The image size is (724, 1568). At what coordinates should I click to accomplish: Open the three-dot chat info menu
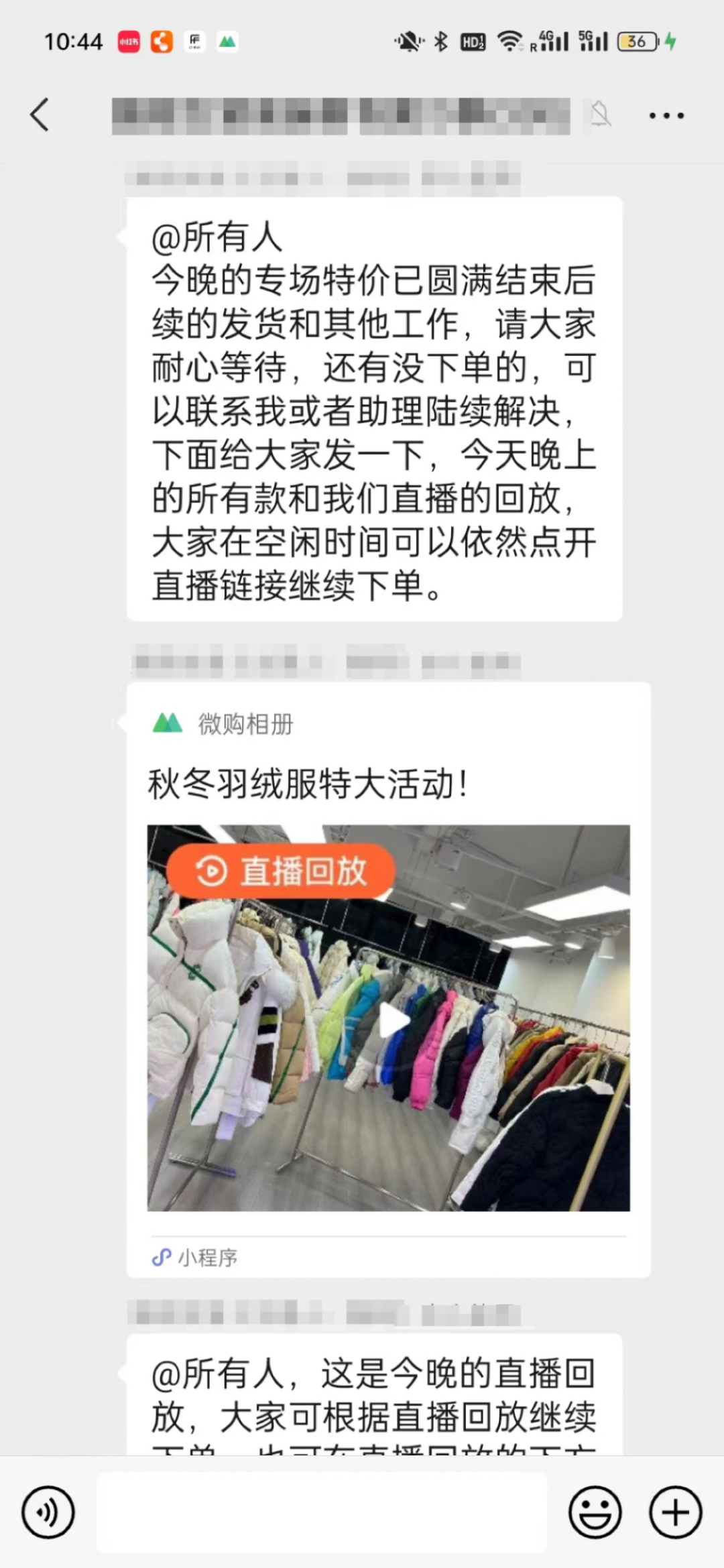(x=666, y=116)
